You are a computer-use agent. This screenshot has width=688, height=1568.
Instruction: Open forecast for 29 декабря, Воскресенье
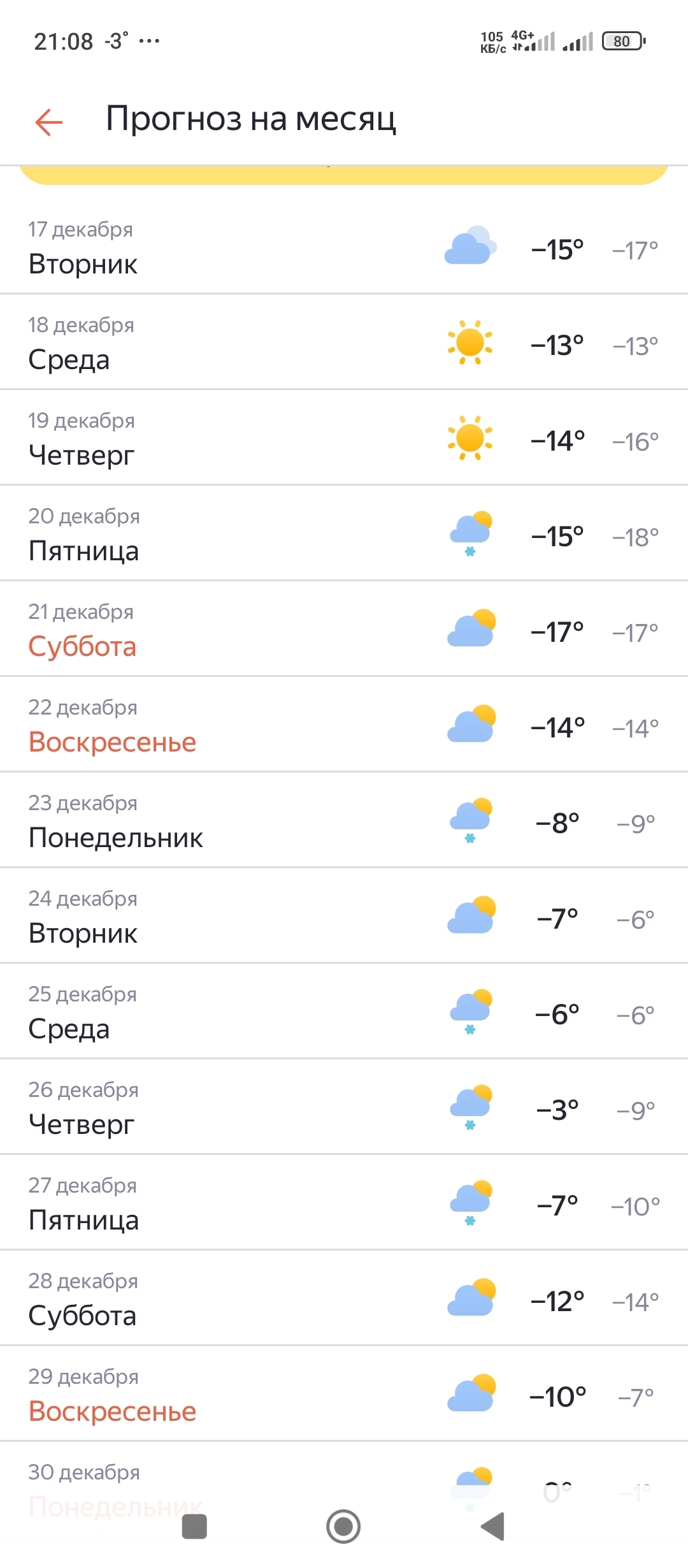click(x=344, y=1395)
